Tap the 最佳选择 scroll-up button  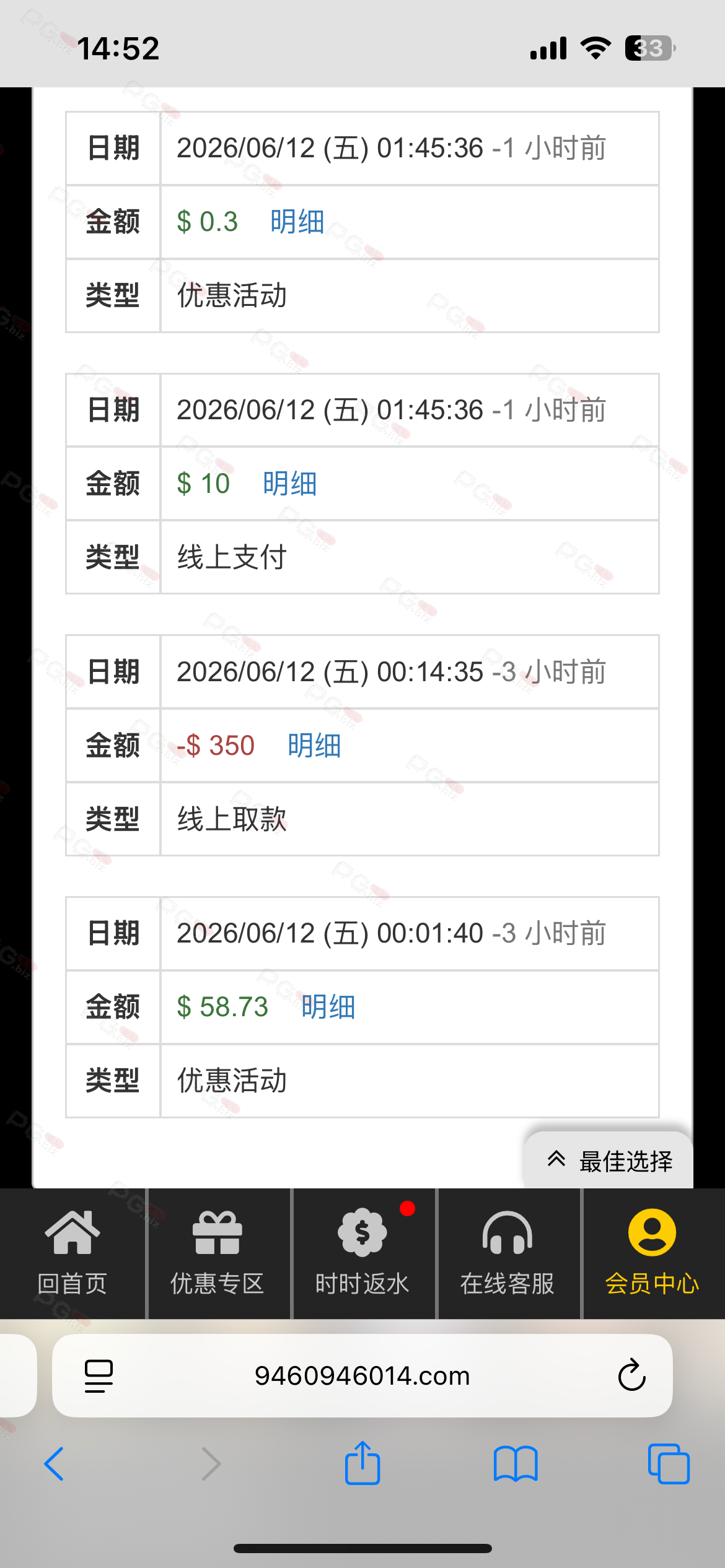[609, 1161]
